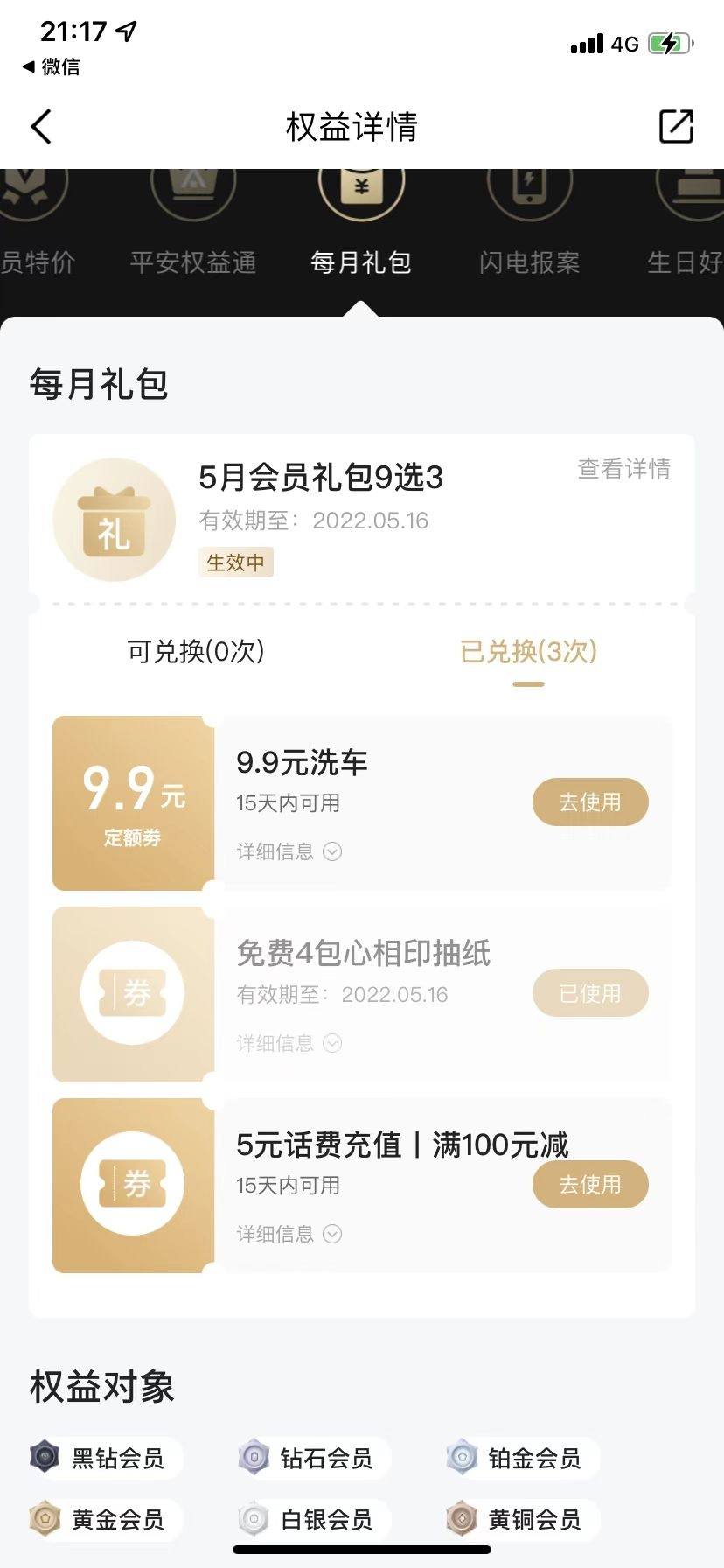Screen dimensions: 724x1568
Task: Select the 每月礼包 tab
Action: coord(360,262)
